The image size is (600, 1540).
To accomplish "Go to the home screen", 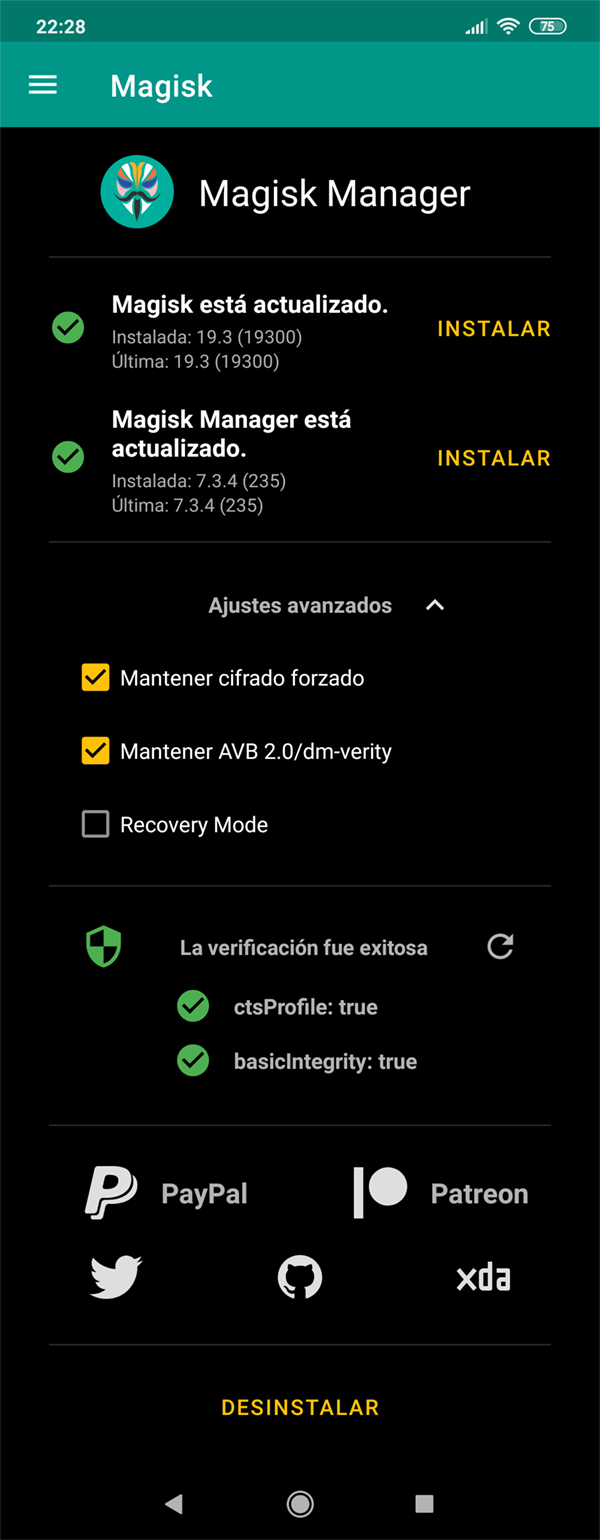I will [300, 1502].
